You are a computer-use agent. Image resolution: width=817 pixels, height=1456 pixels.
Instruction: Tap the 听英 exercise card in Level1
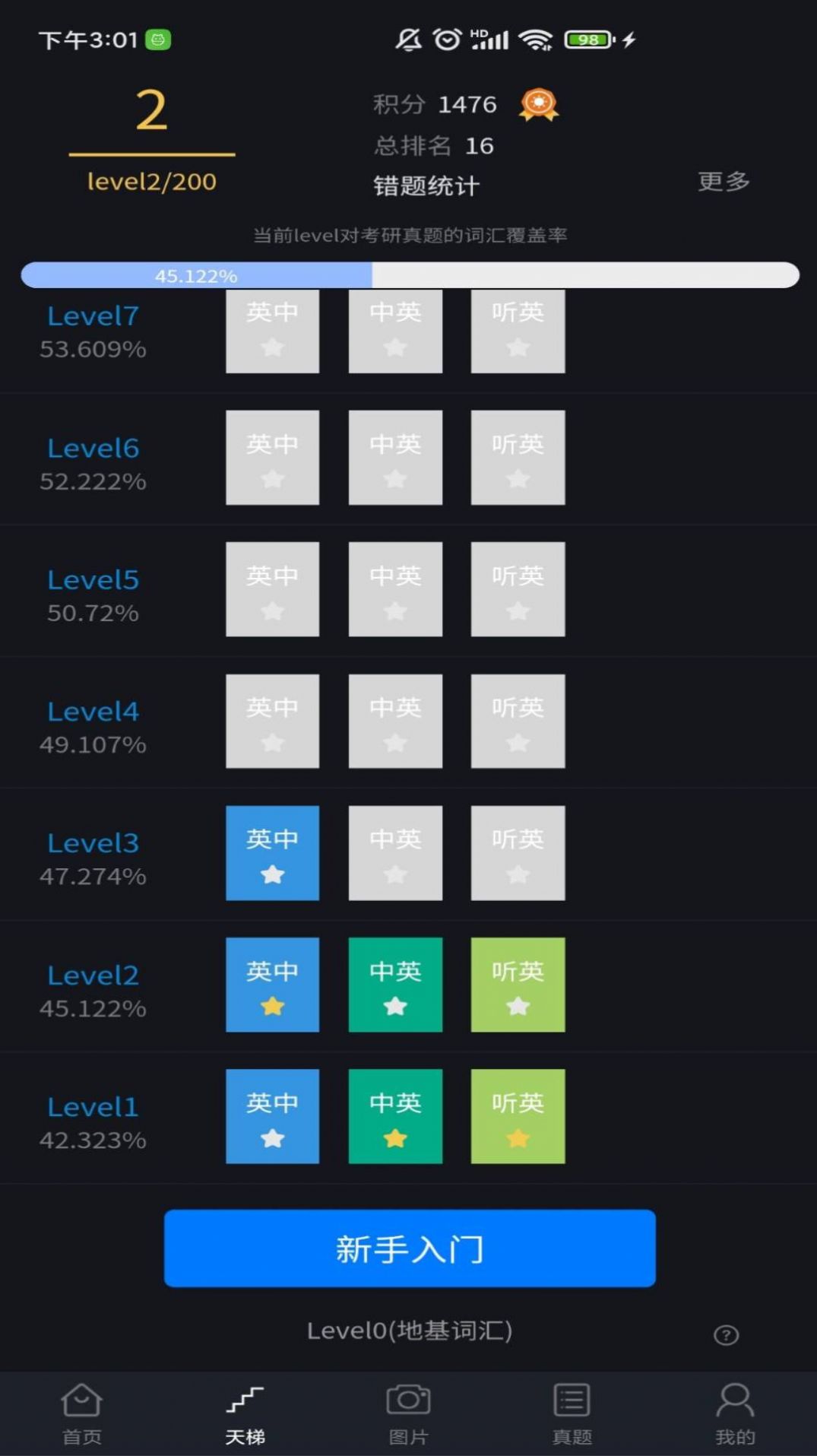point(518,1116)
